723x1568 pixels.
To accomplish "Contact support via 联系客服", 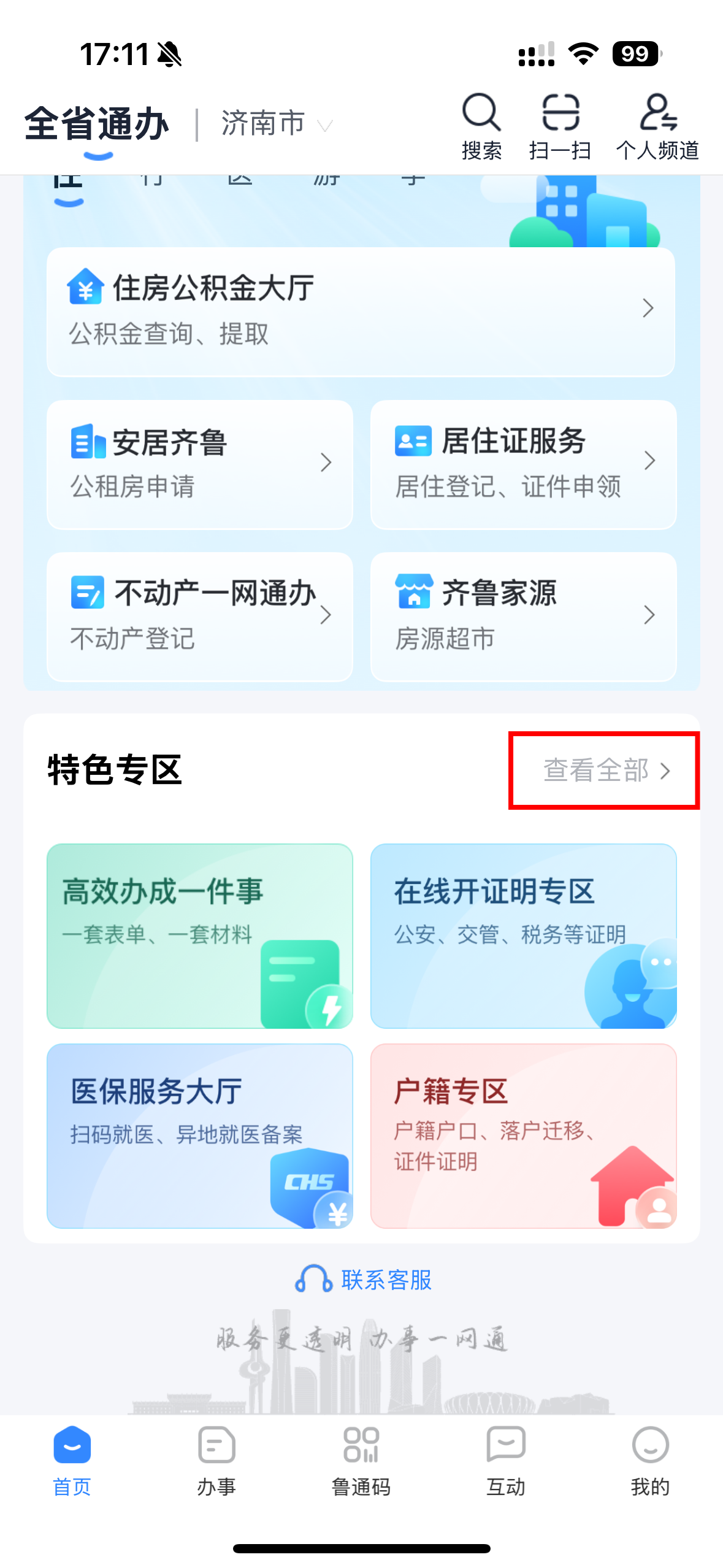I will click(x=363, y=1280).
